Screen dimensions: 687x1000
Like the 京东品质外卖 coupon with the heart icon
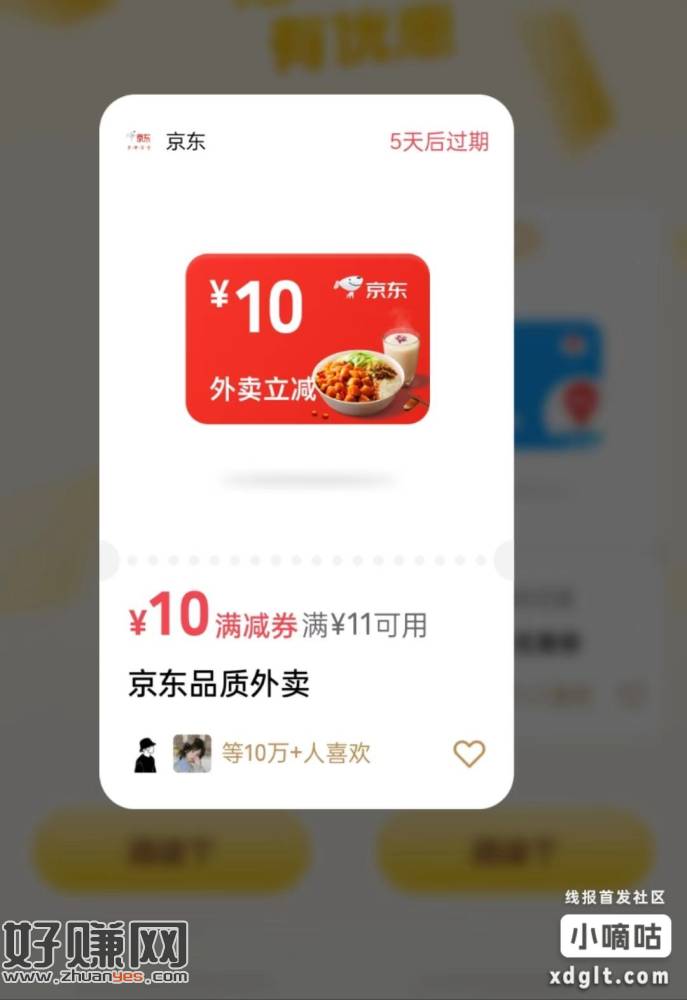(x=469, y=753)
